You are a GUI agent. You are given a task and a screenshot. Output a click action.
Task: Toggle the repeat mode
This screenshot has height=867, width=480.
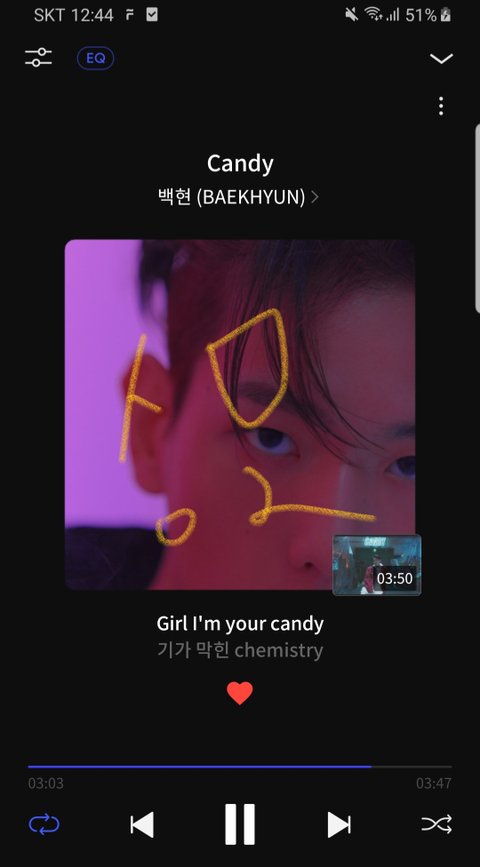(x=44, y=824)
